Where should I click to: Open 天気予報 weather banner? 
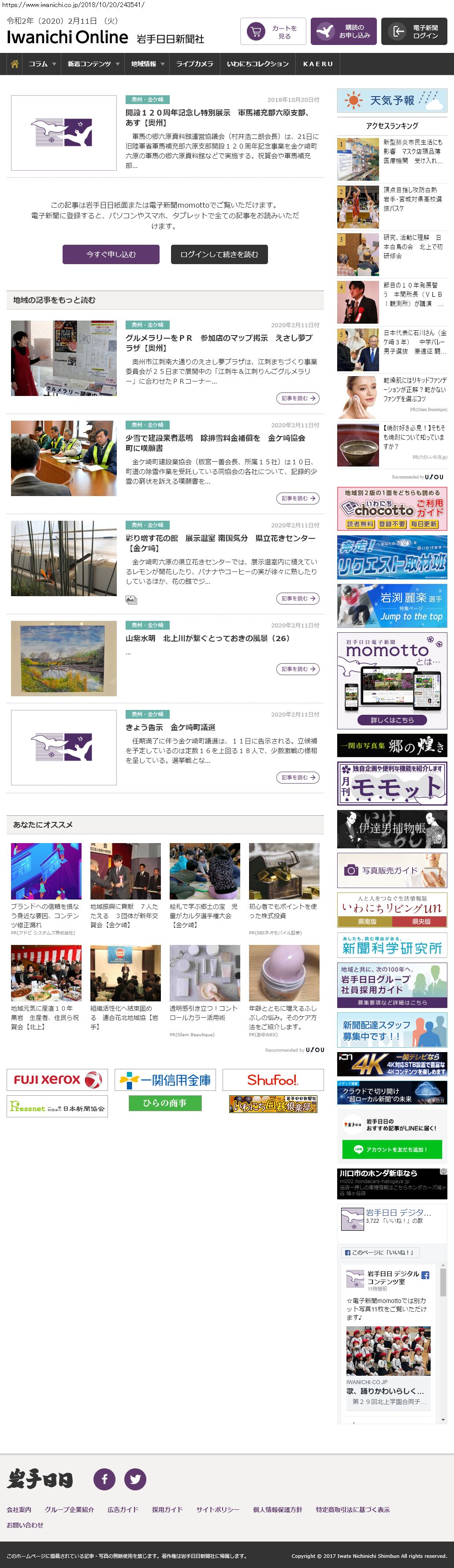(392, 101)
